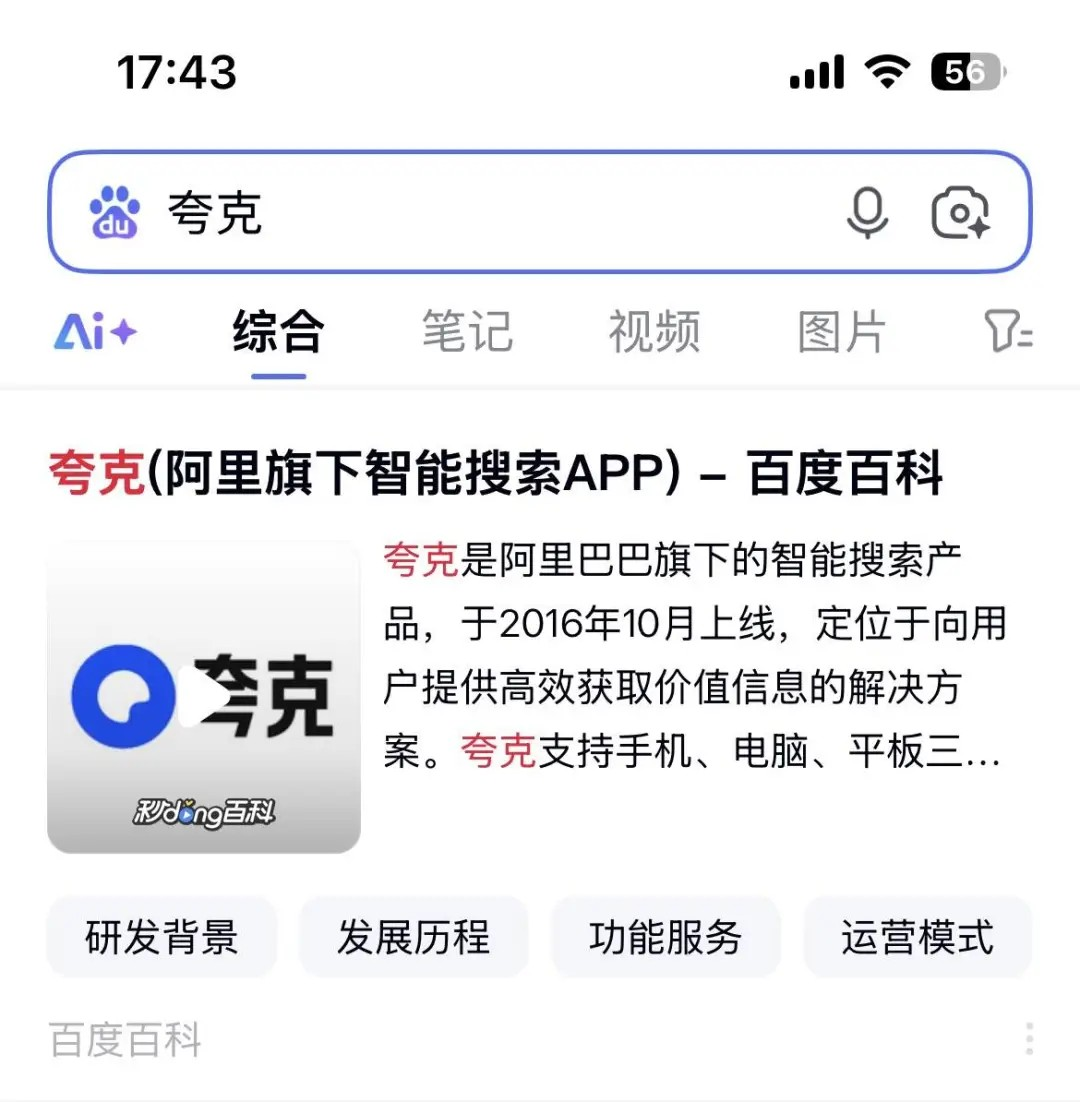
Task: Open the 研发背景 chip
Action: pyautogui.click(x=162, y=937)
